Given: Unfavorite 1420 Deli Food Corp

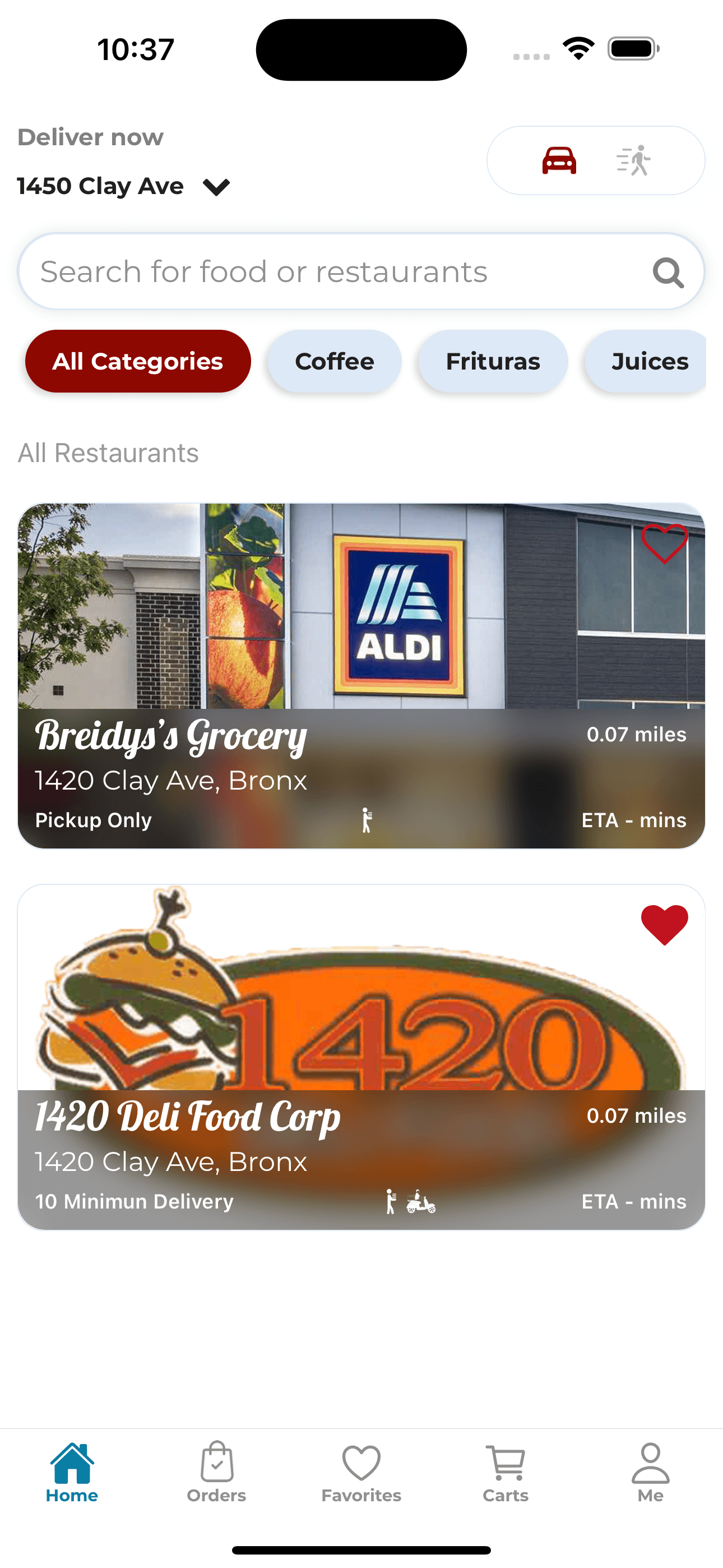Looking at the screenshot, I should (664, 925).
